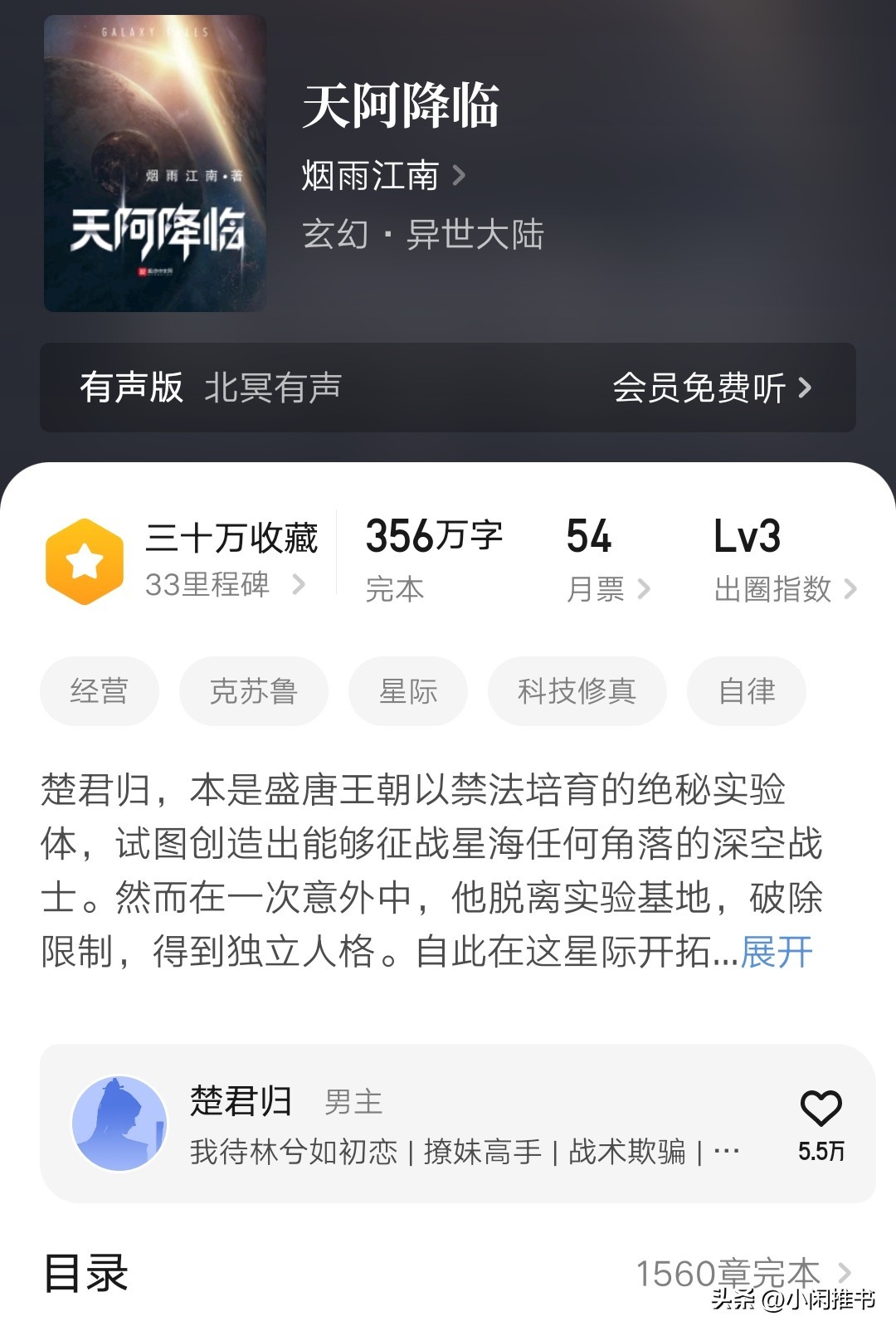View the 出圈指数 details
Image resolution: width=896 pixels, height=1331 pixels.
coord(784,588)
